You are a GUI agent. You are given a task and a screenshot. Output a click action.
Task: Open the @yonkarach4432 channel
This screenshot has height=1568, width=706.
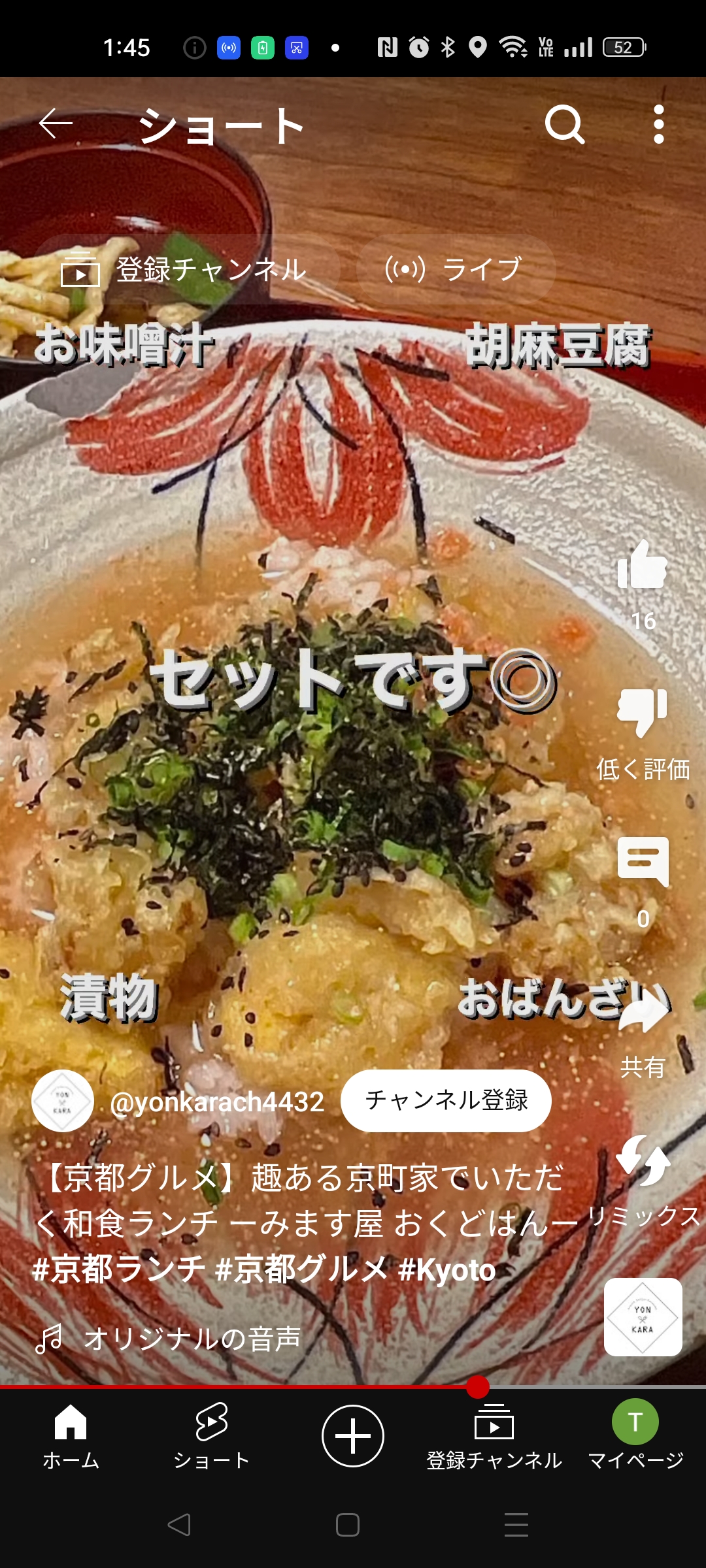point(217,1102)
